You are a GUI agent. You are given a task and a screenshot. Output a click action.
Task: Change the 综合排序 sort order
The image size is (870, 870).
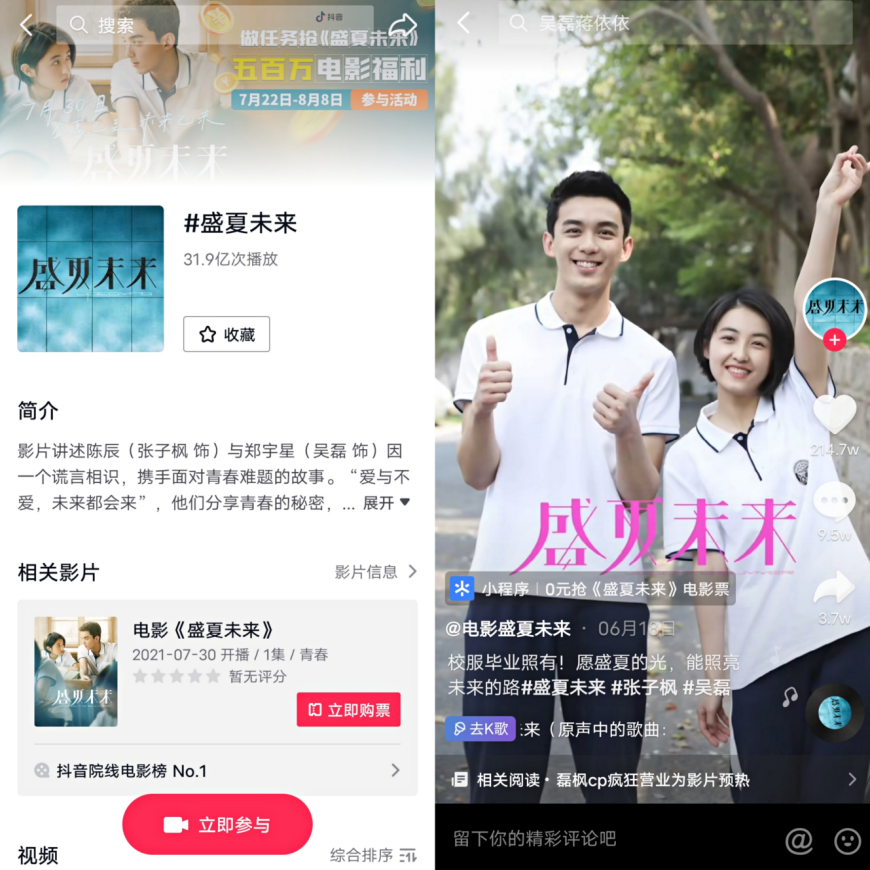373,855
